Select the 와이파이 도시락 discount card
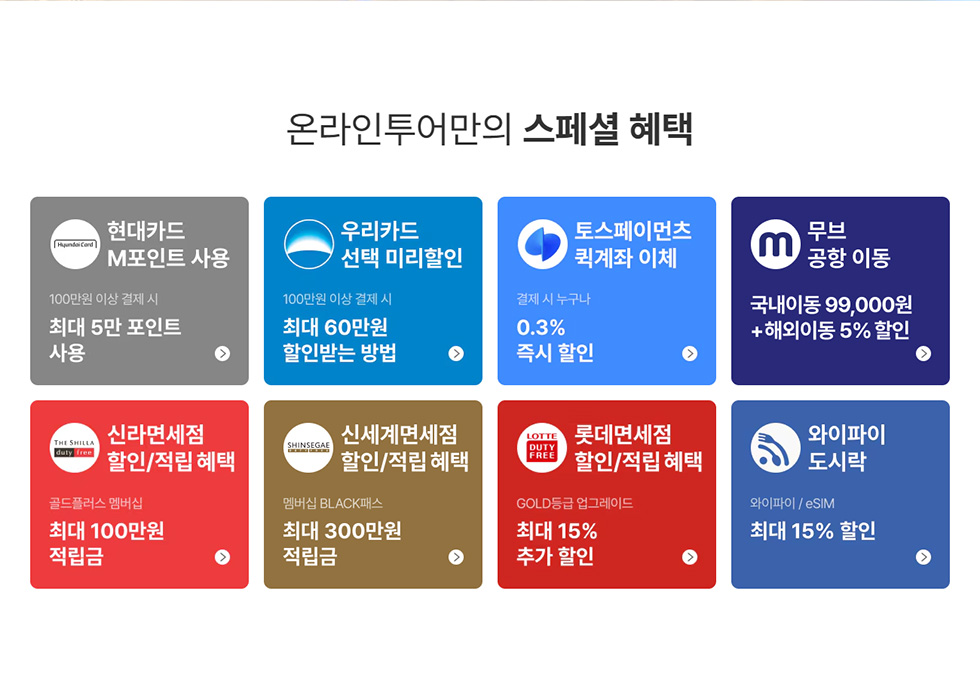980x692 pixels. [x=840, y=495]
